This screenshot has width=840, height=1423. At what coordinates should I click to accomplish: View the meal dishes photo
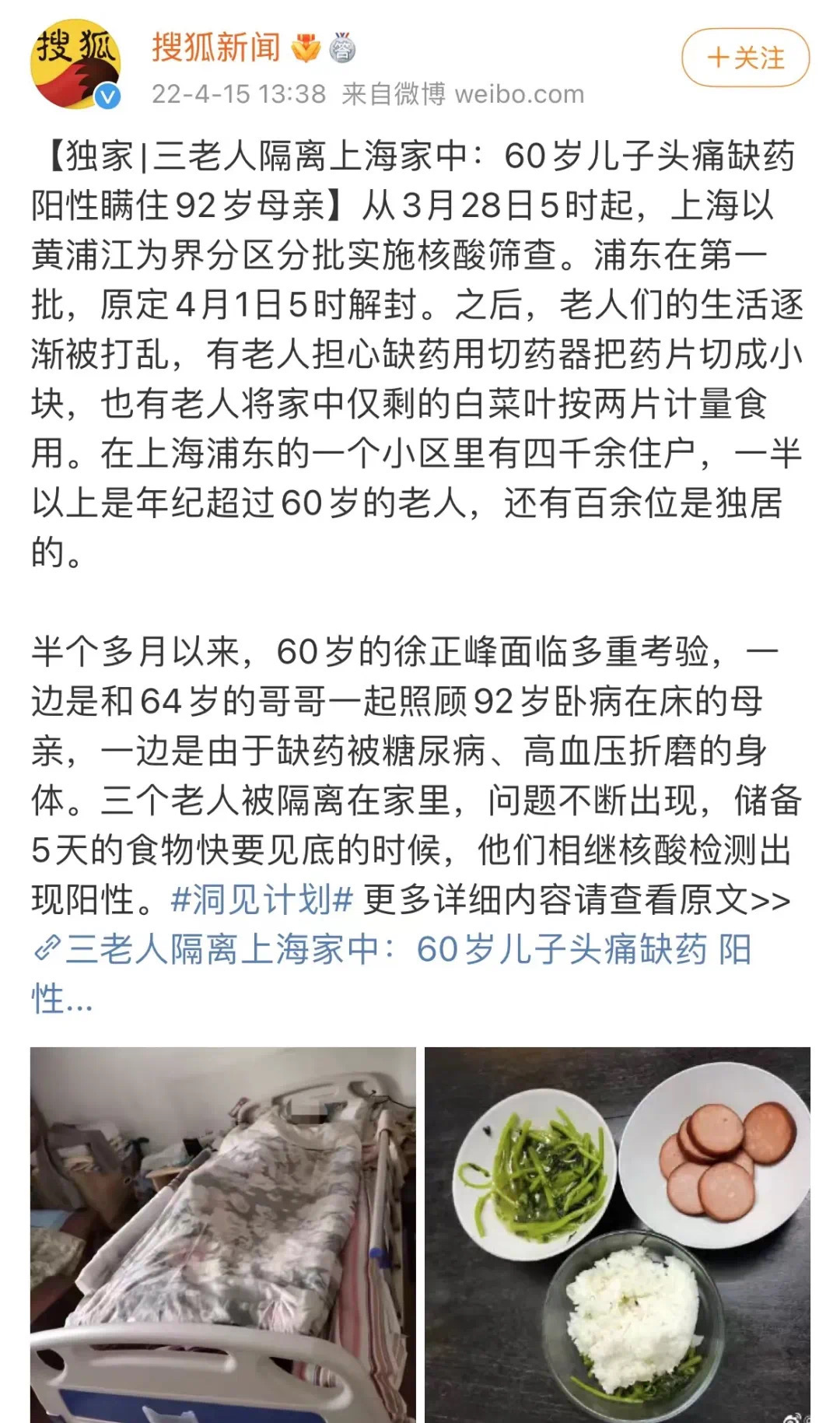pyautogui.click(x=617, y=1233)
